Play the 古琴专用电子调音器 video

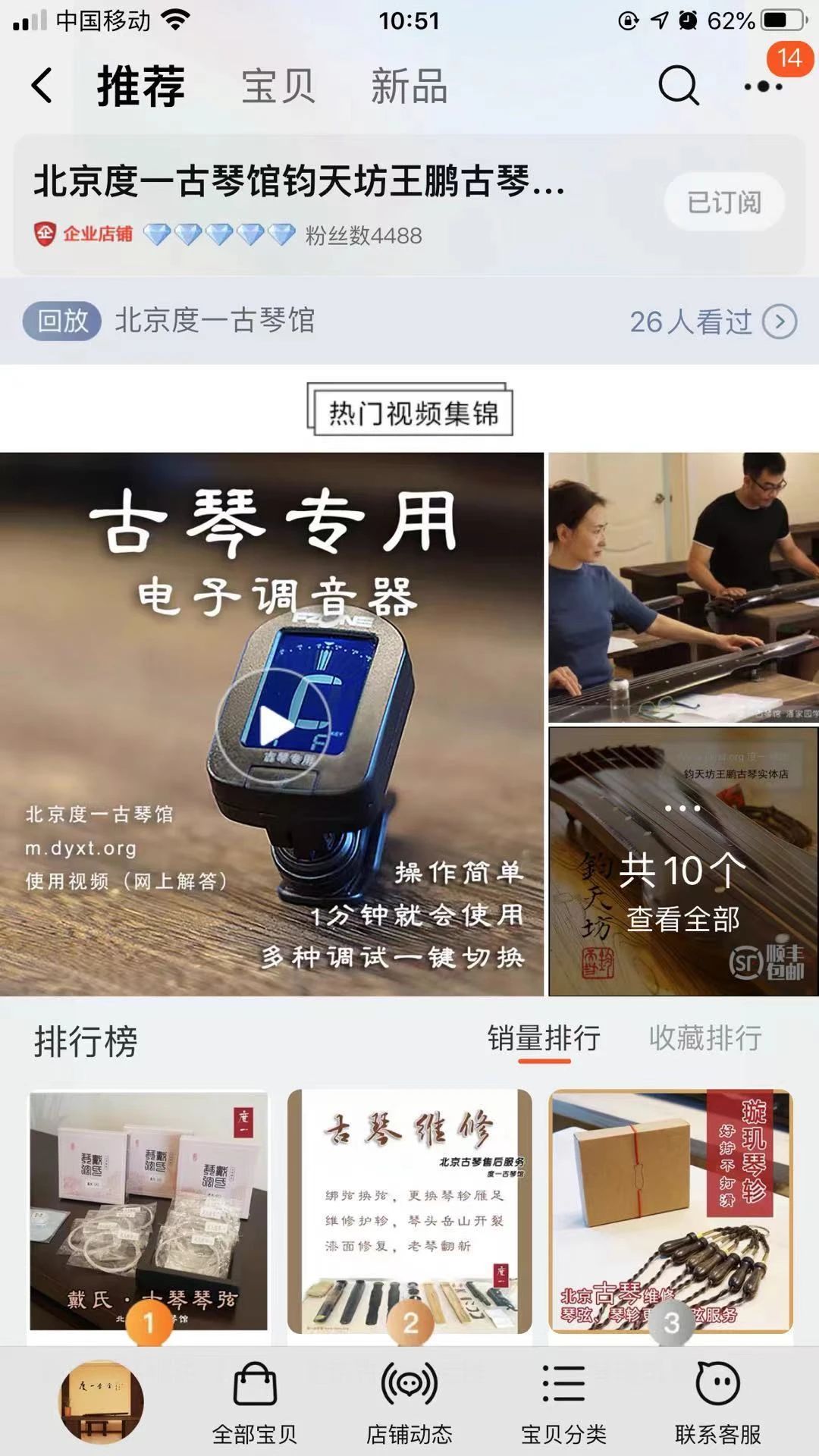point(271,724)
